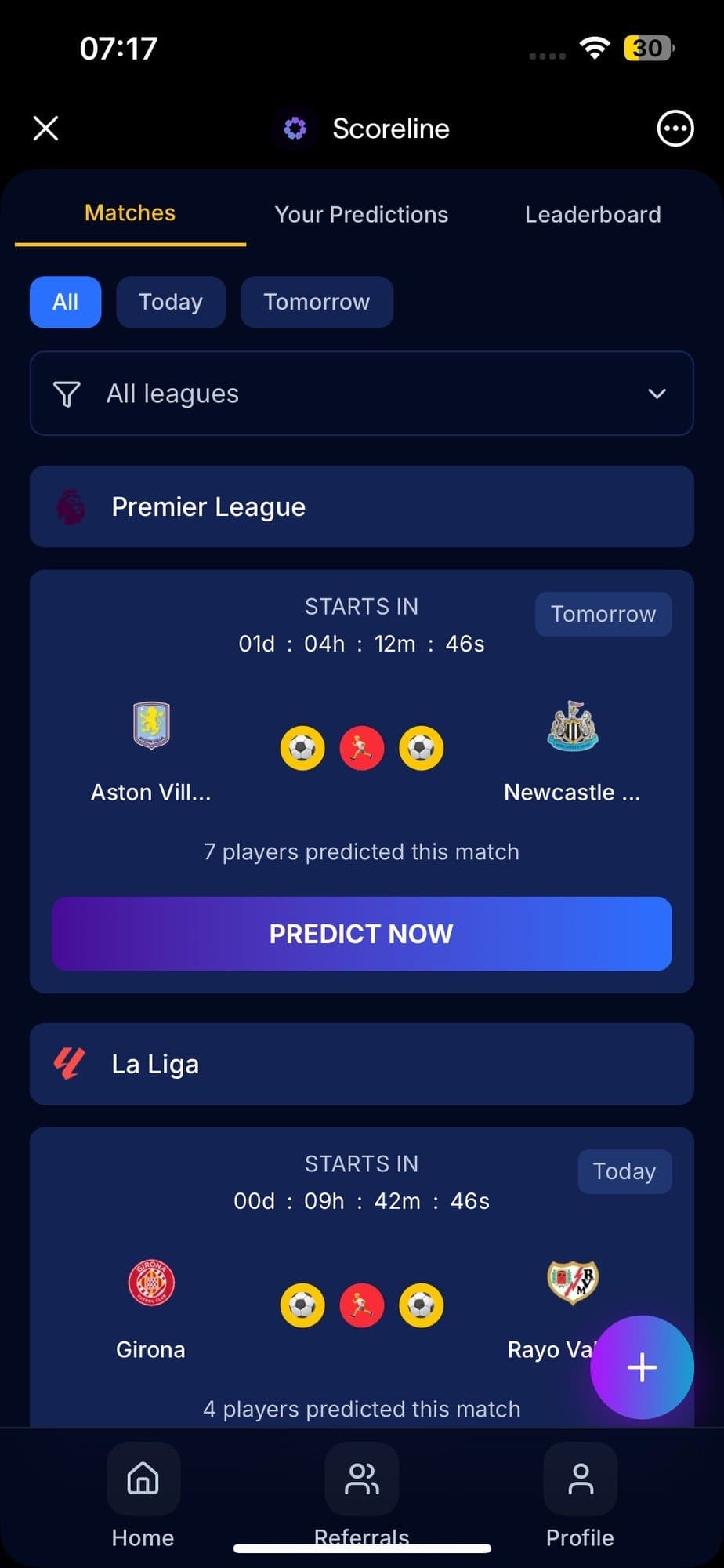Select the Matches tab

tap(130, 213)
